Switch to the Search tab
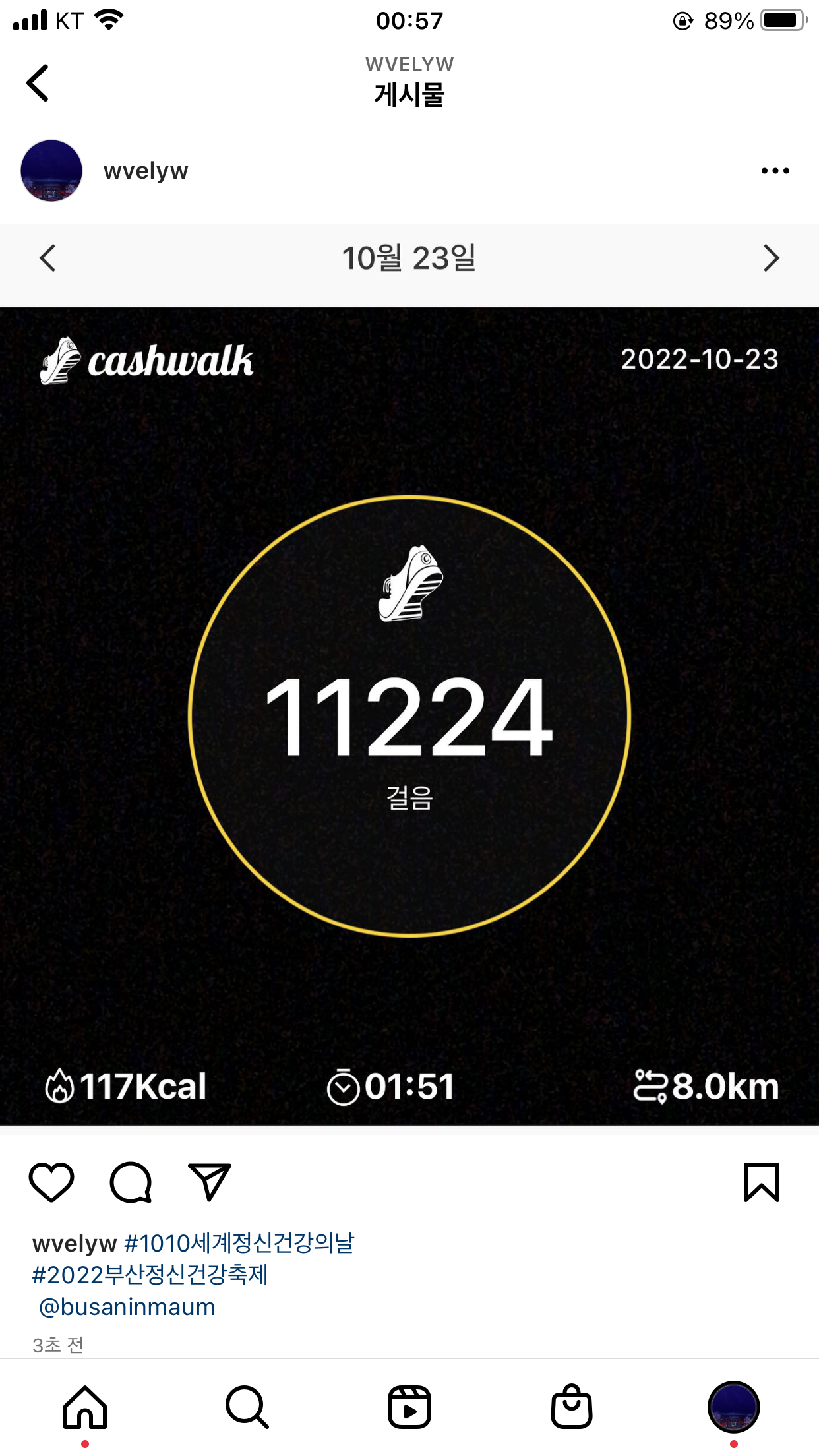This screenshot has height=1456, width=819. point(247,1407)
